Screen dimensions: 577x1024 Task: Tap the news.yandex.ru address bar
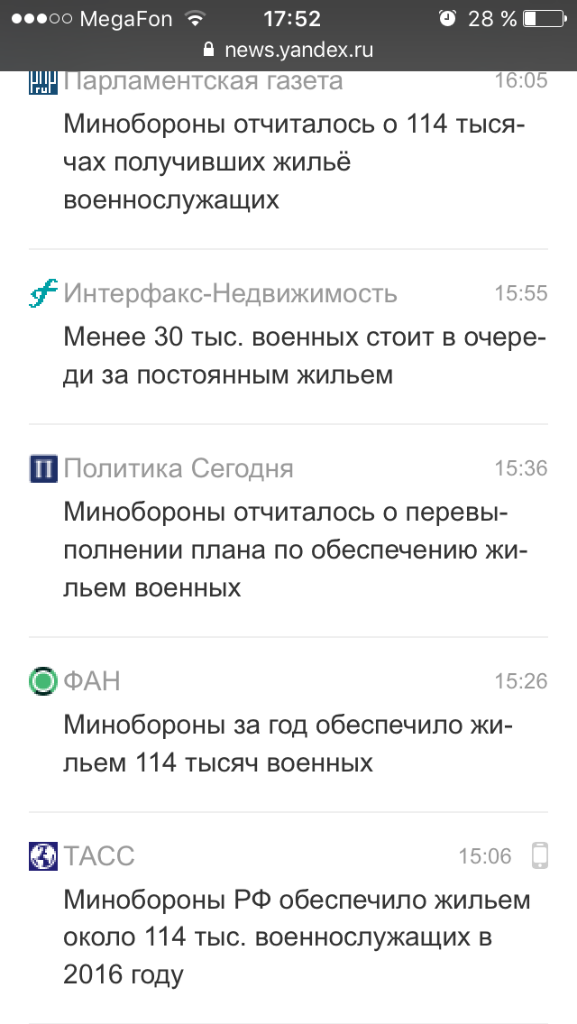(x=288, y=50)
